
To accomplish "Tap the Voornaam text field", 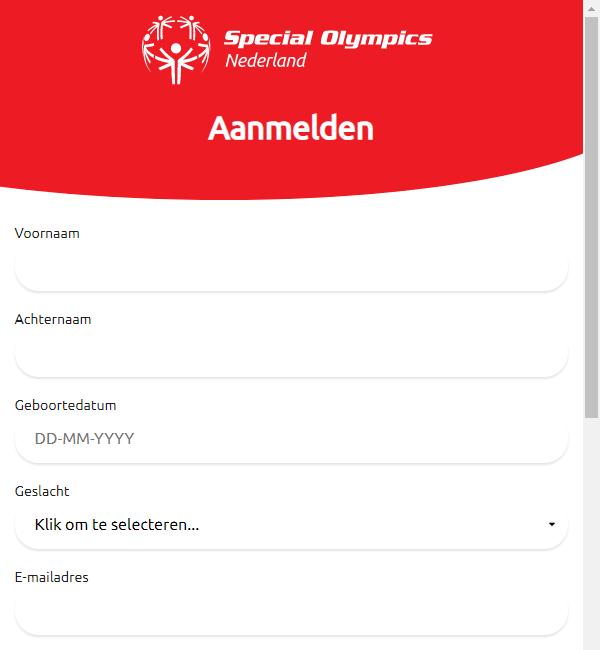I will tap(291, 268).
